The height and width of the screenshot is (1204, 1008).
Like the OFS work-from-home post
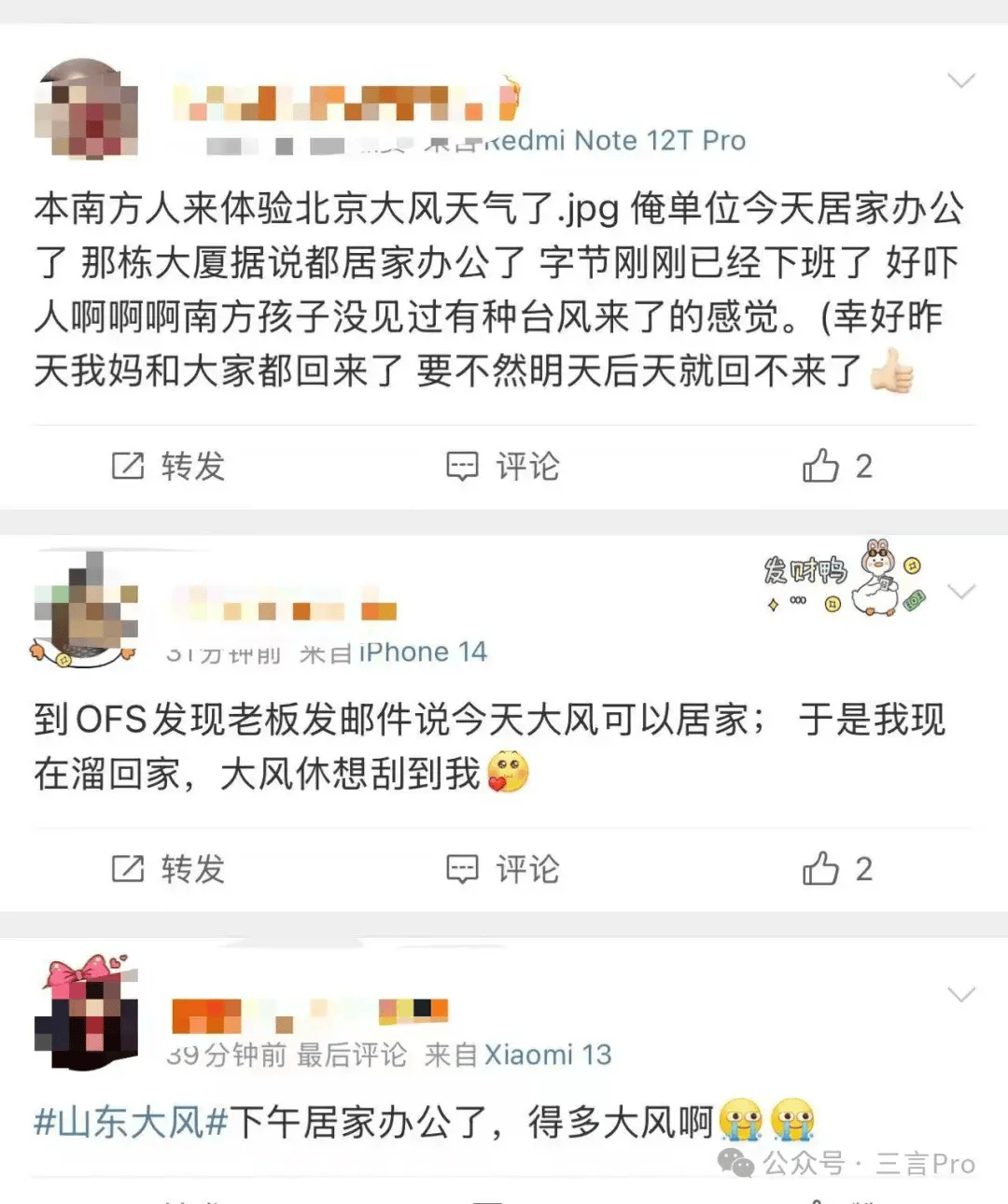836,869
